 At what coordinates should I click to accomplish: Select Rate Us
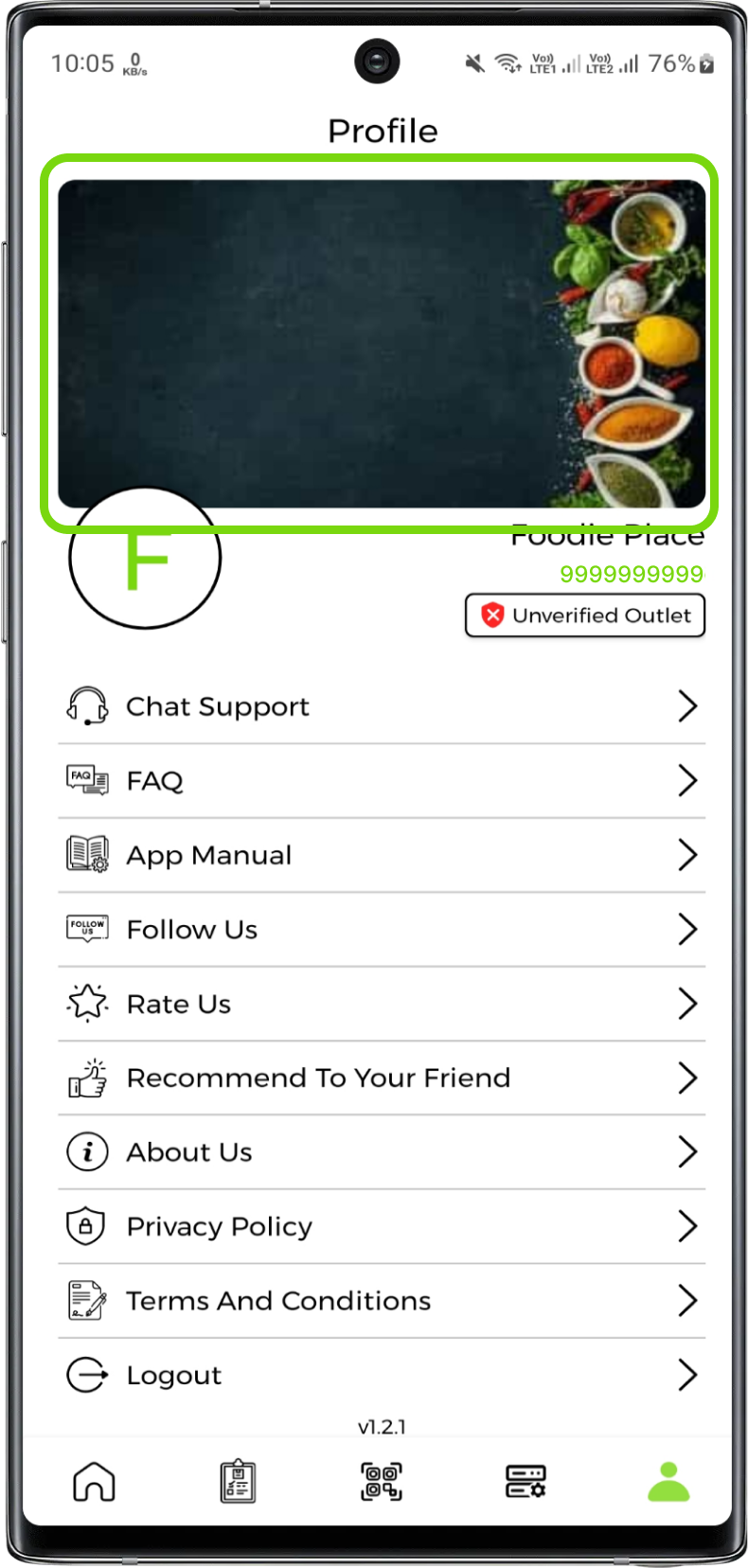(x=381, y=1004)
